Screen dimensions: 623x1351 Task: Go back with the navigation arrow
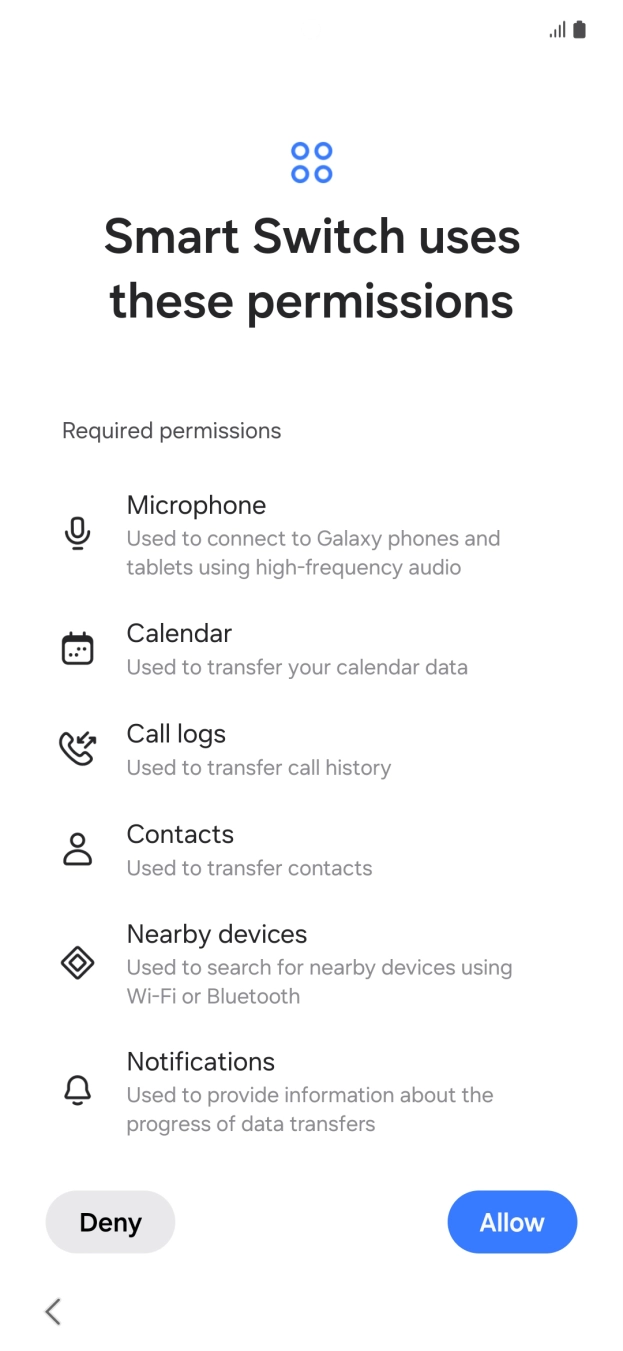pos(53,1311)
